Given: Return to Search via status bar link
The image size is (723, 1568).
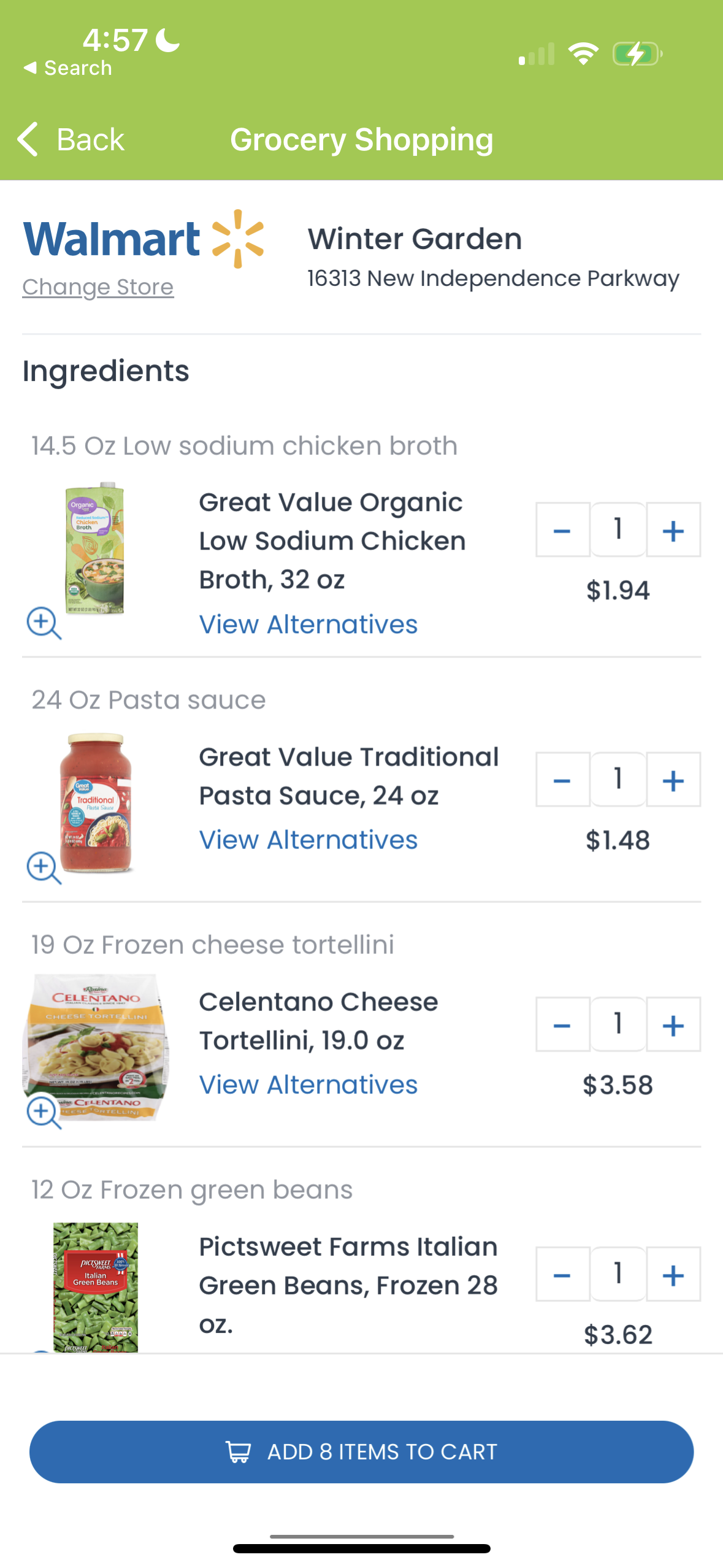Looking at the screenshot, I should click(67, 67).
